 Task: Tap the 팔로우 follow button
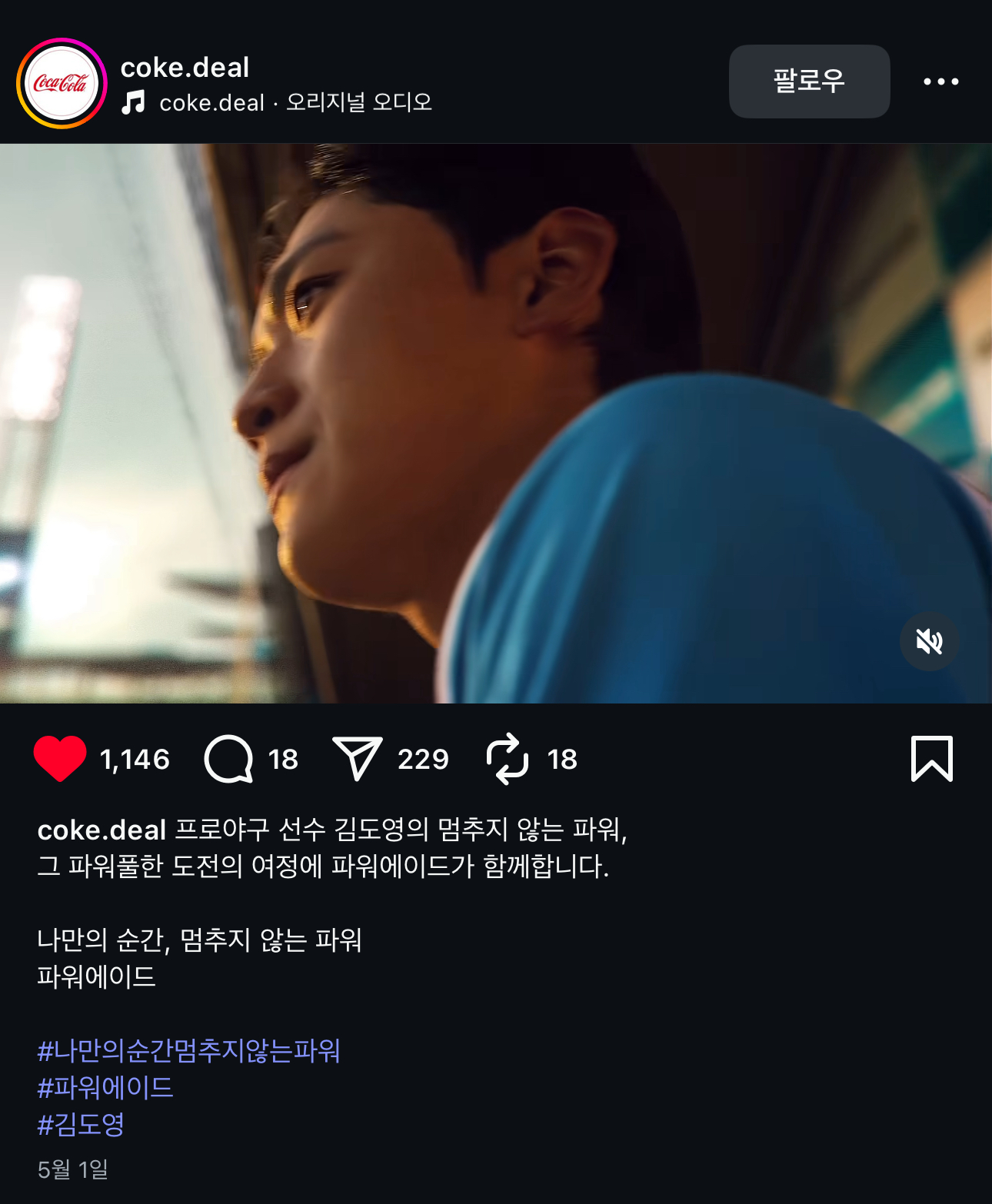point(809,81)
